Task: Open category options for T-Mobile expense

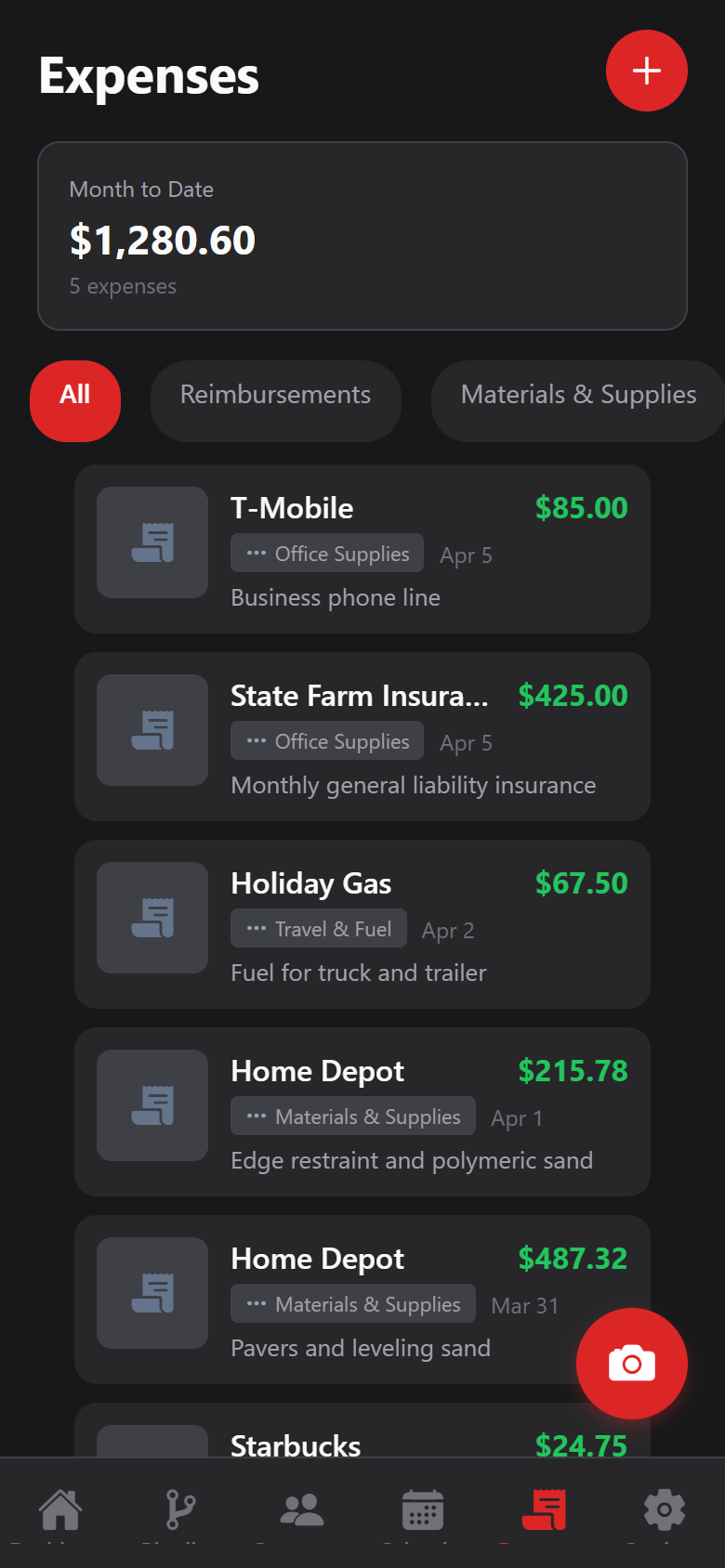Action: pyautogui.click(x=326, y=553)
